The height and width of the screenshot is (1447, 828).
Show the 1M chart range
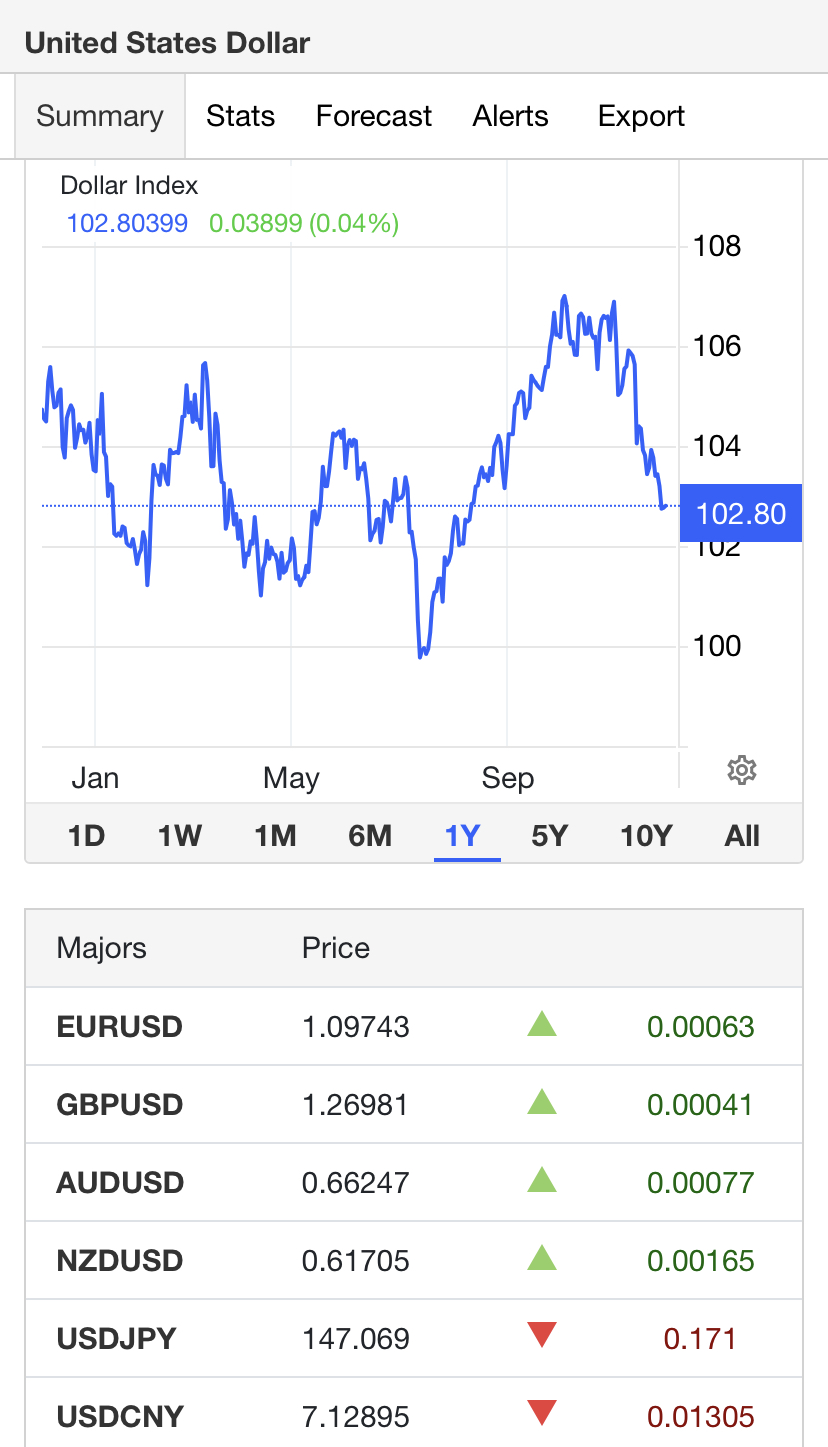point(275,835)
